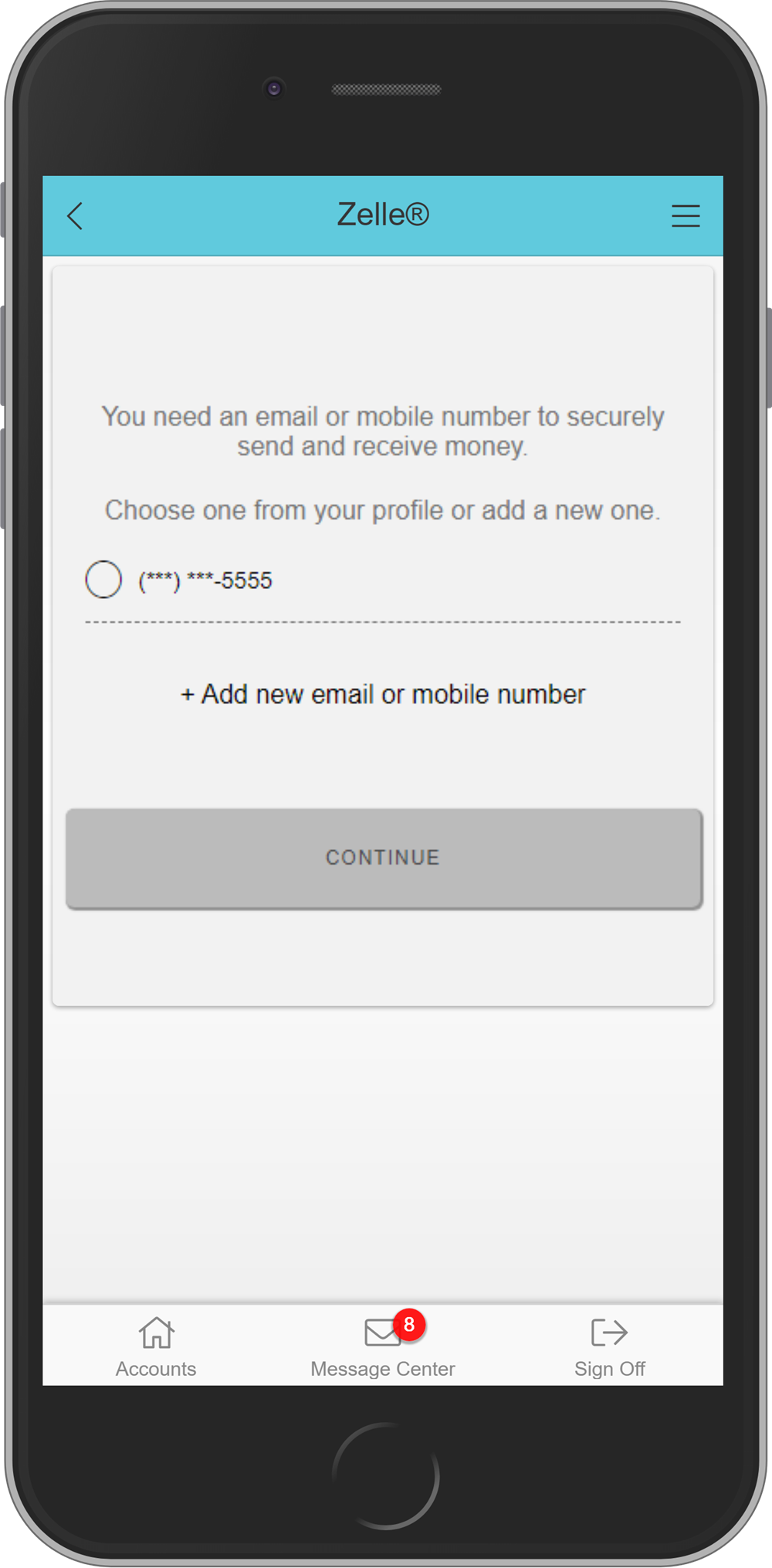772x1568 pixels.
Task: Sign off from the app
Action: pos(610,1347)
